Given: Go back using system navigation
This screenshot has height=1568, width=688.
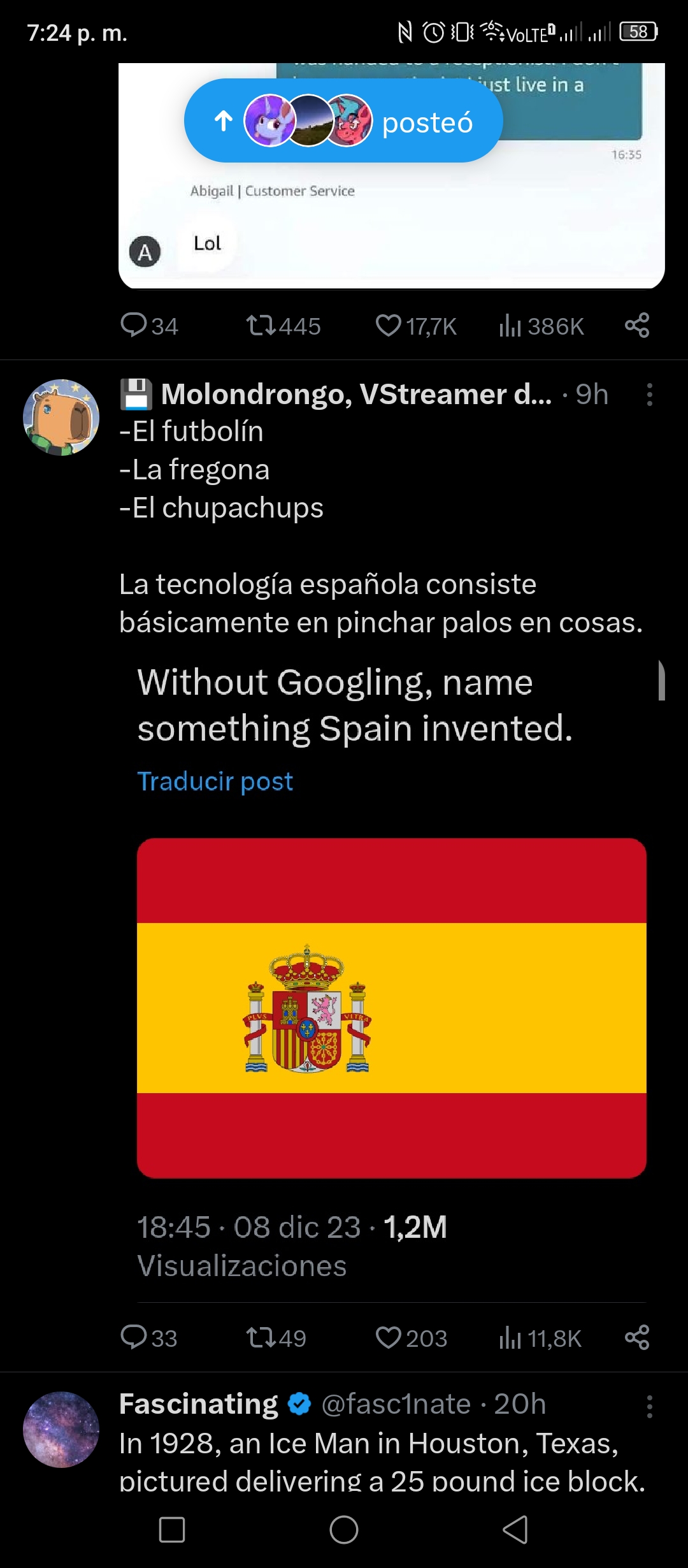Looking at the screenshot, I should tap(515, 1529).
